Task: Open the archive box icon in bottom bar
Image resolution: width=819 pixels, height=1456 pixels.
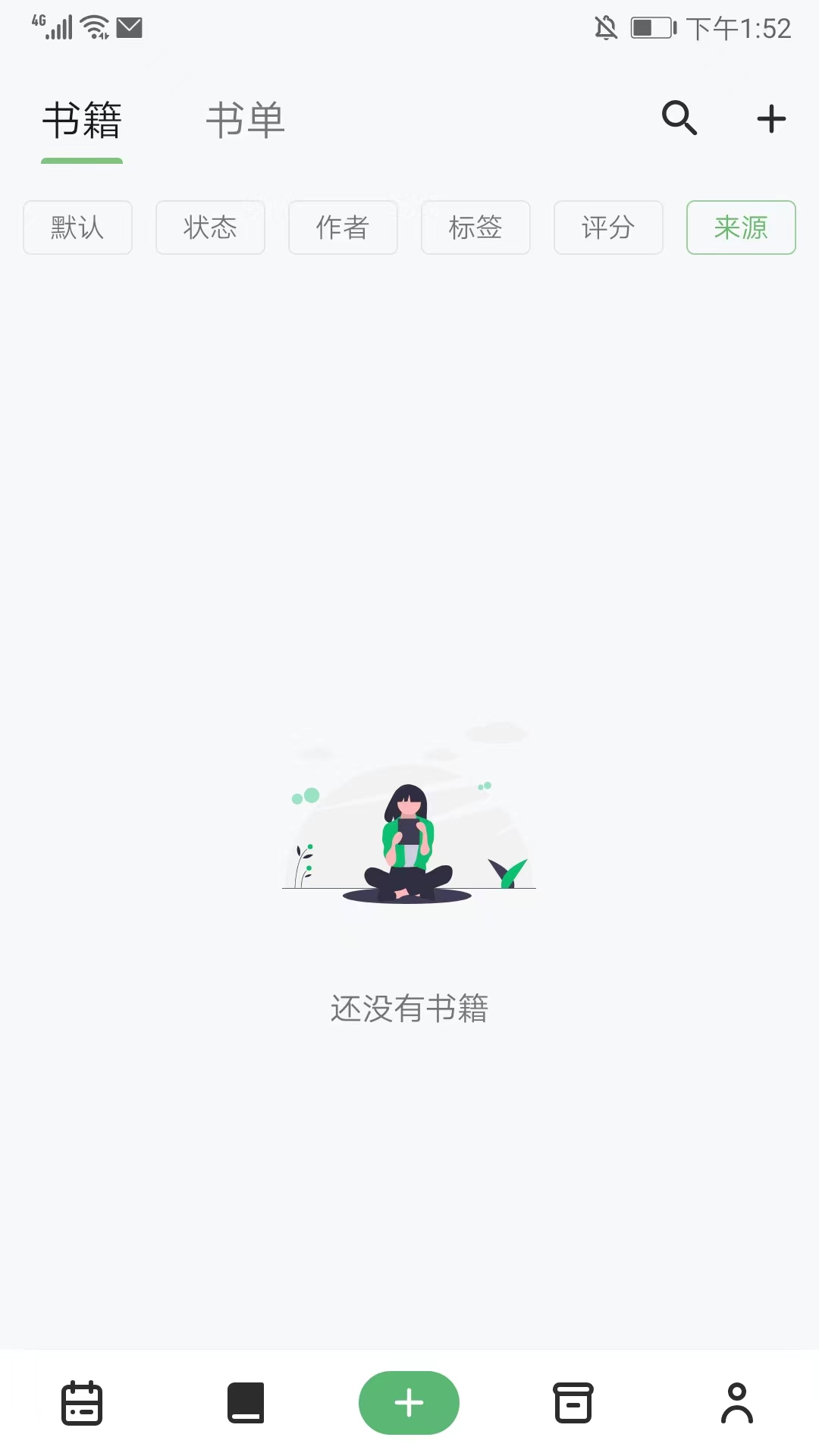Action: point(573,1403)
